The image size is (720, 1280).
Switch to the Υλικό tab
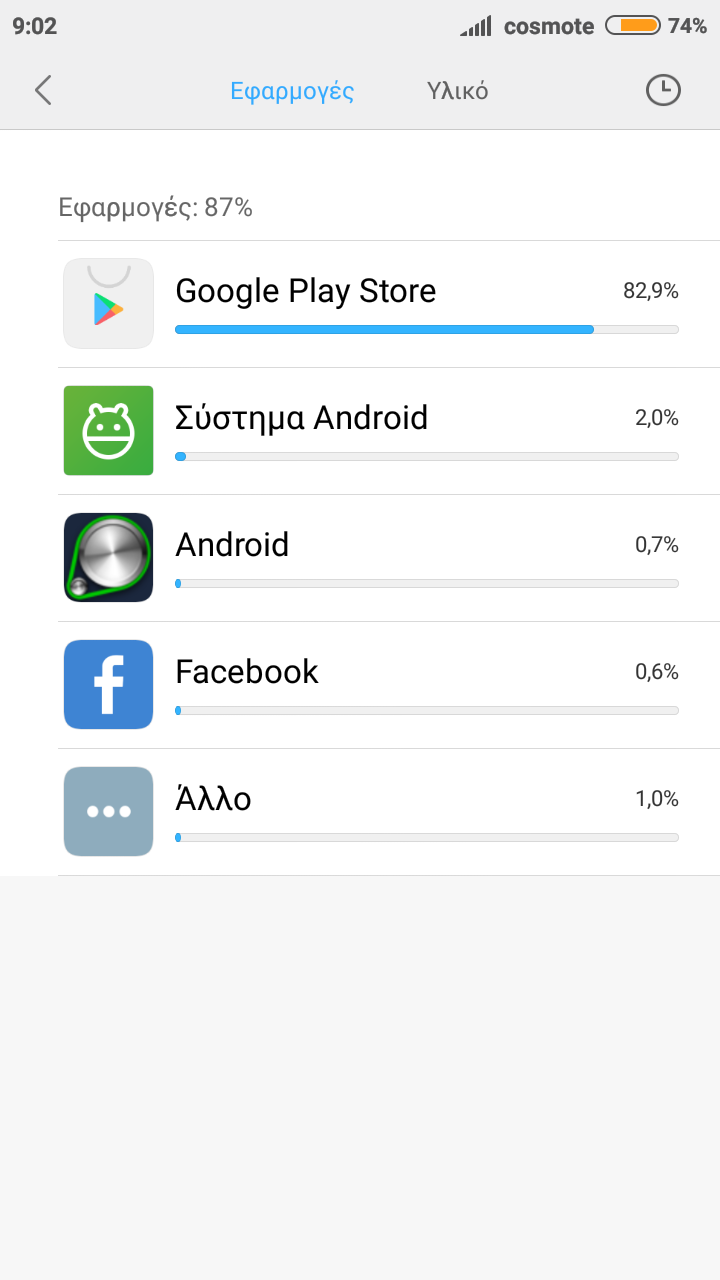(457, 91)
